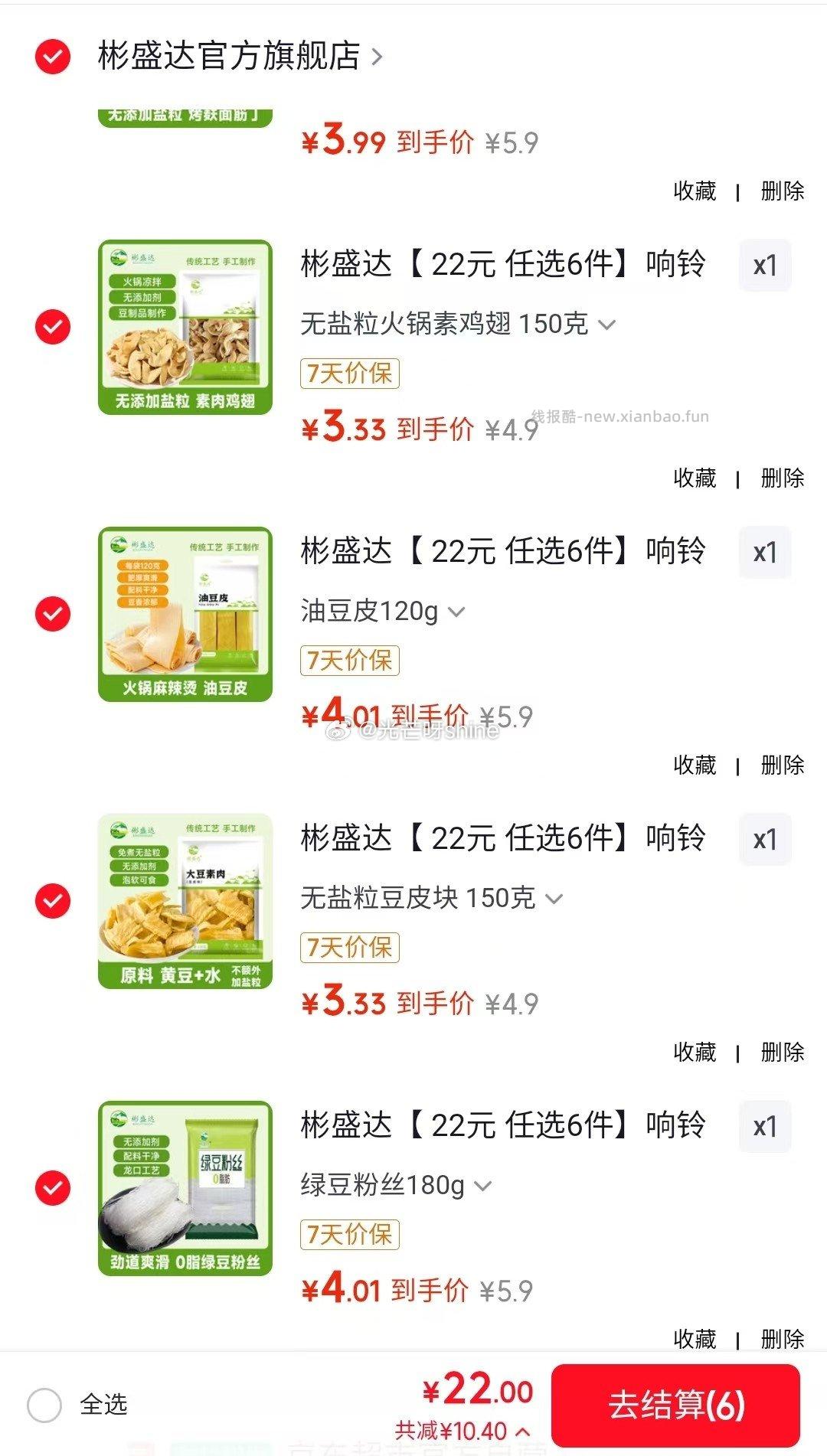Open the 绿豆粉丝180g spec dropdown
827x1456 pixels.
[x=482, y=1184]
